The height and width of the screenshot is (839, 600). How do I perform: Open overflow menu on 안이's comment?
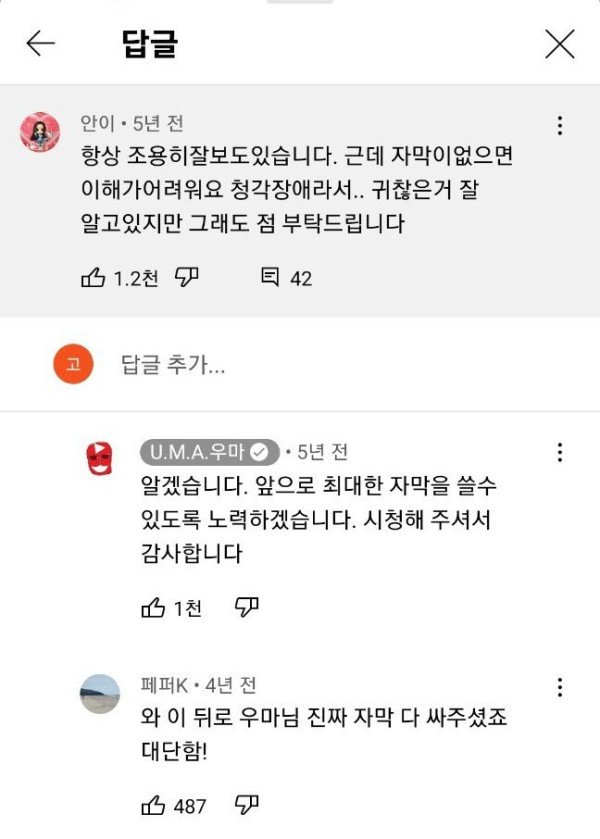coord(559,126)
